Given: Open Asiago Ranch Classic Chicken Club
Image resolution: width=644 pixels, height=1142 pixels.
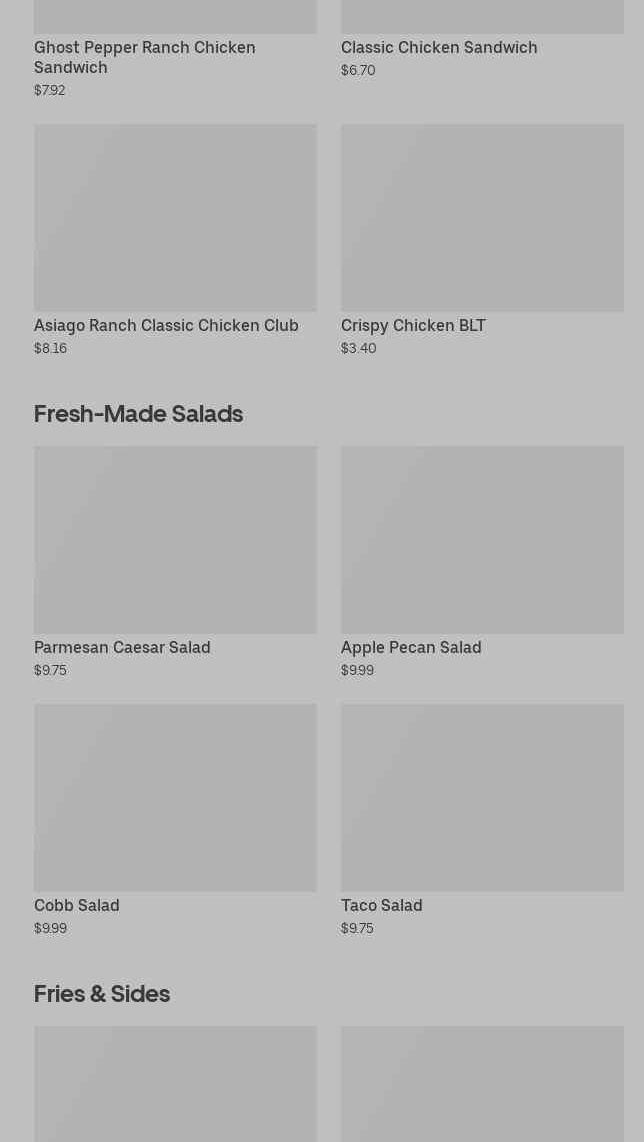Looking at the screenshot, I should [175, 218].
